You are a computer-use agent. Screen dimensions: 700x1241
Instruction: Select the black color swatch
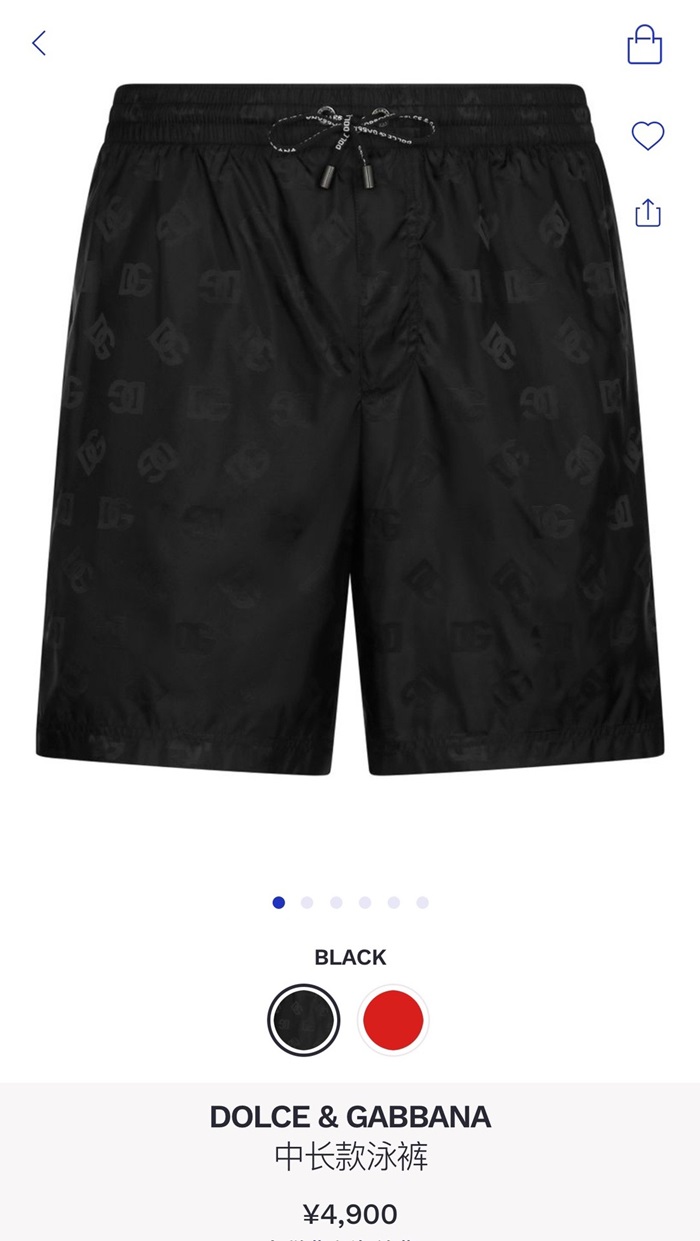pyautogui.click(x=304, y=1020)
